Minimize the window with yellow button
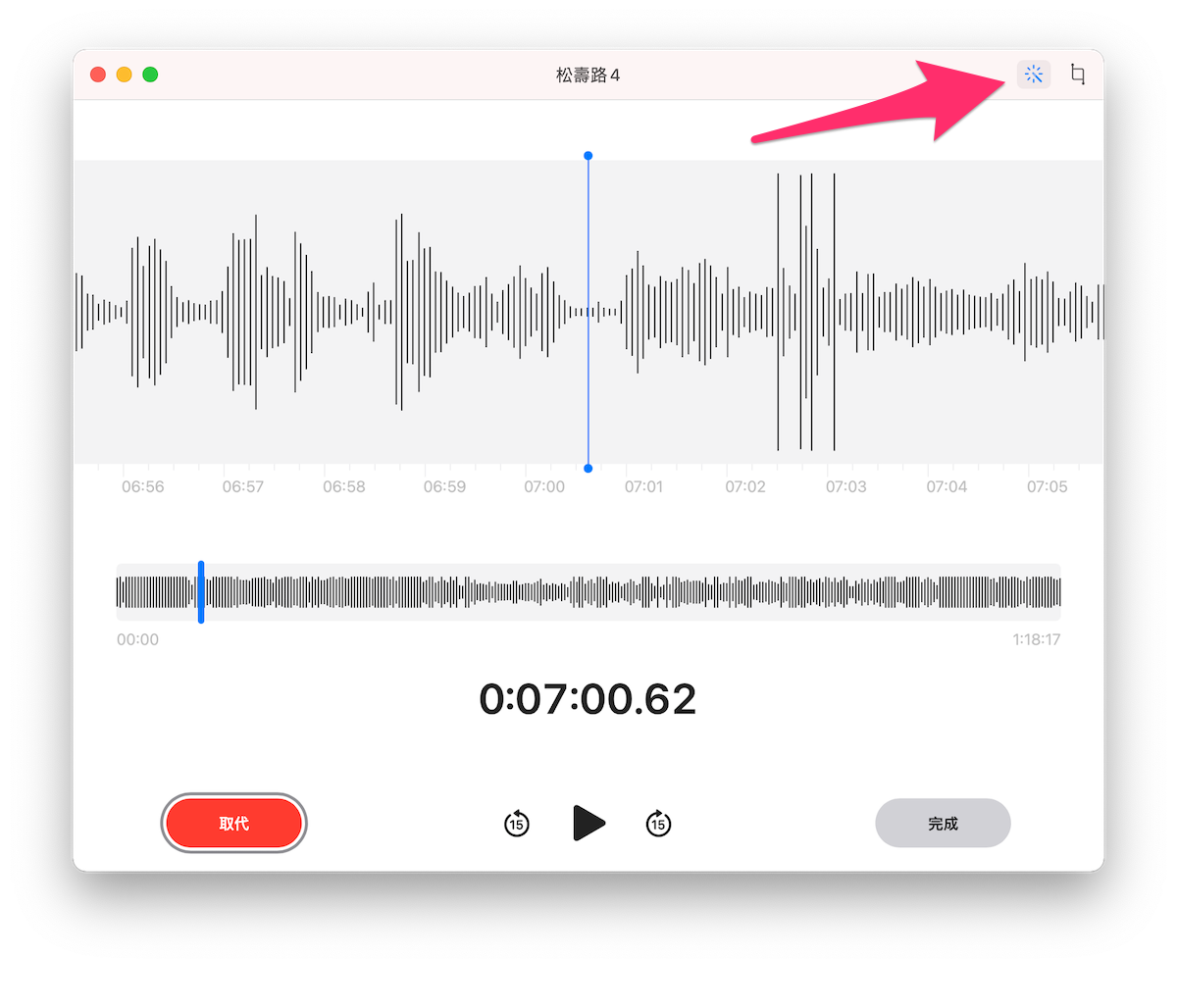This screenshot has width=1177, height=1008. [125, 75]
